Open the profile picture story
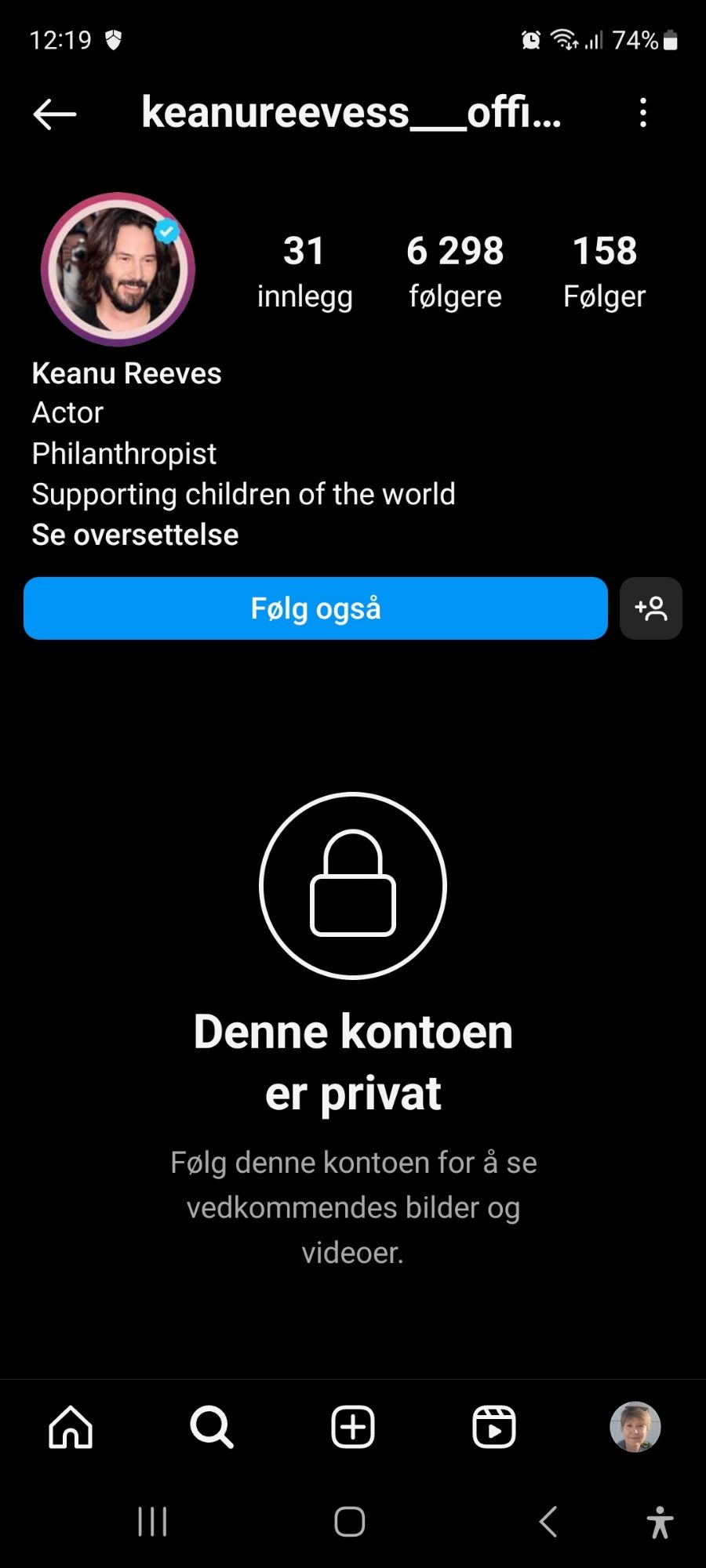706x1568 pixels. 118,270
